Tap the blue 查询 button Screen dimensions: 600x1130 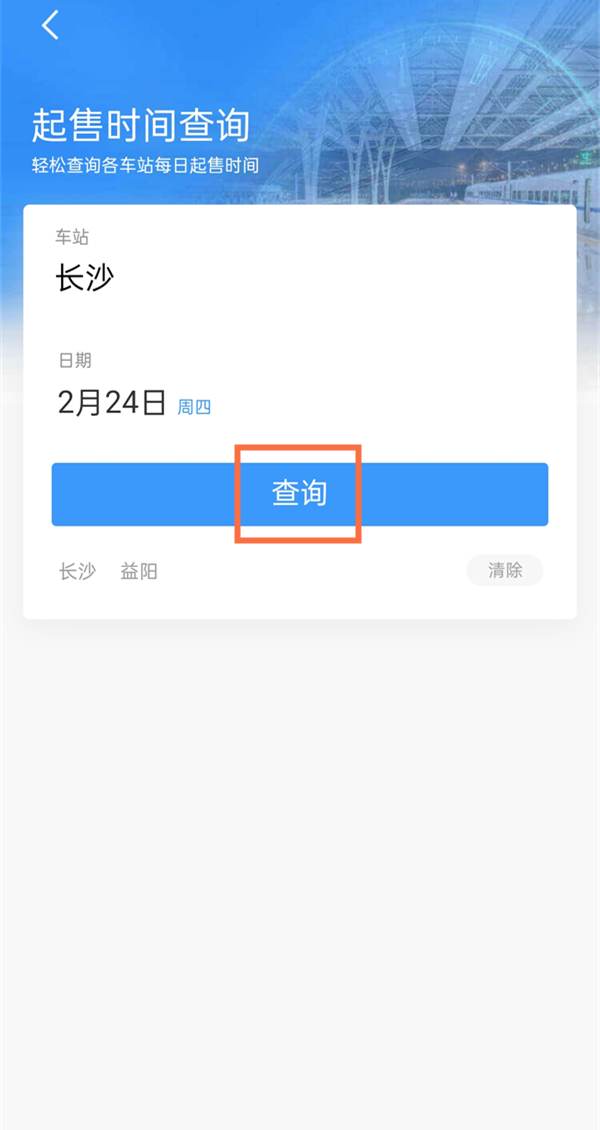299,494
